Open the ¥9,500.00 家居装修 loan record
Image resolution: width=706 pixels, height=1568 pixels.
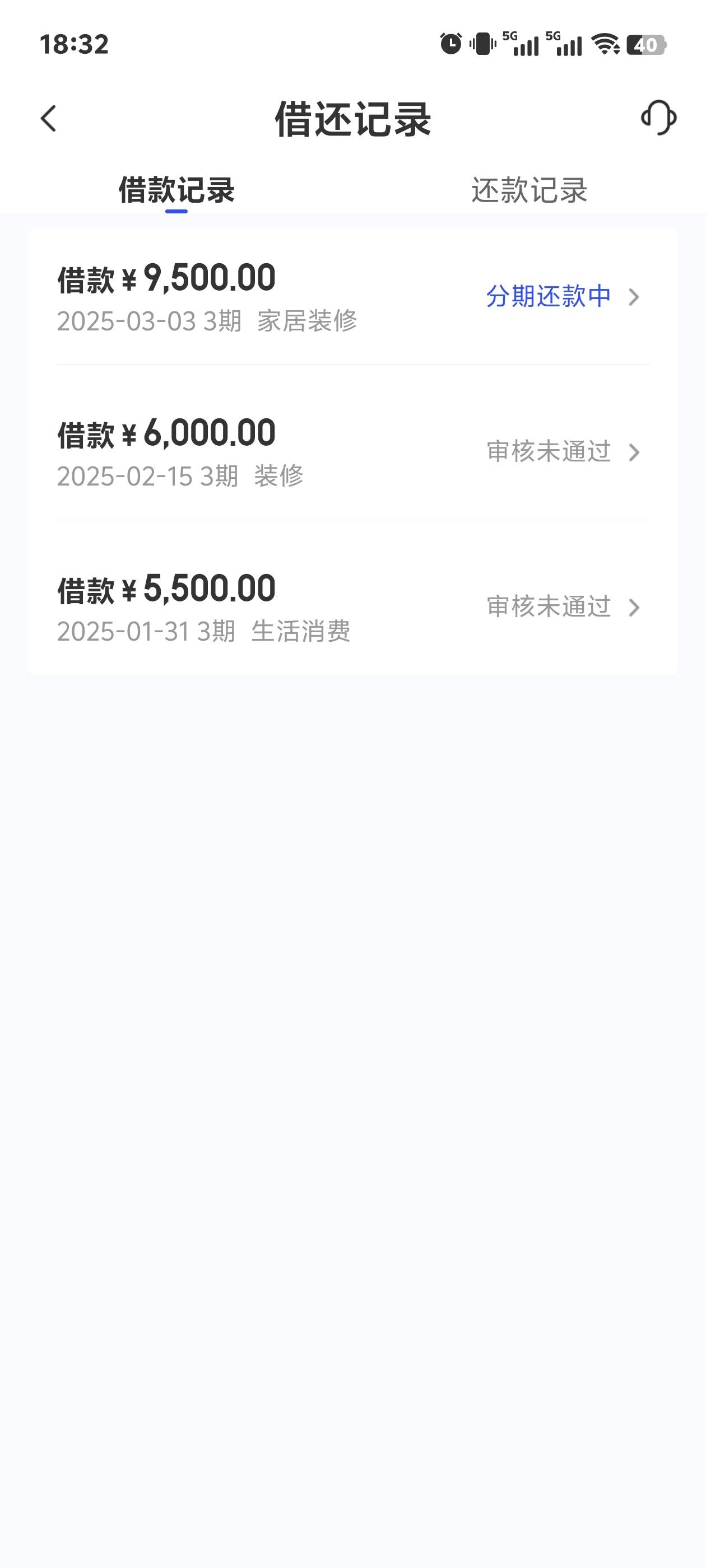pyautogui.click(x=354, y=296)
